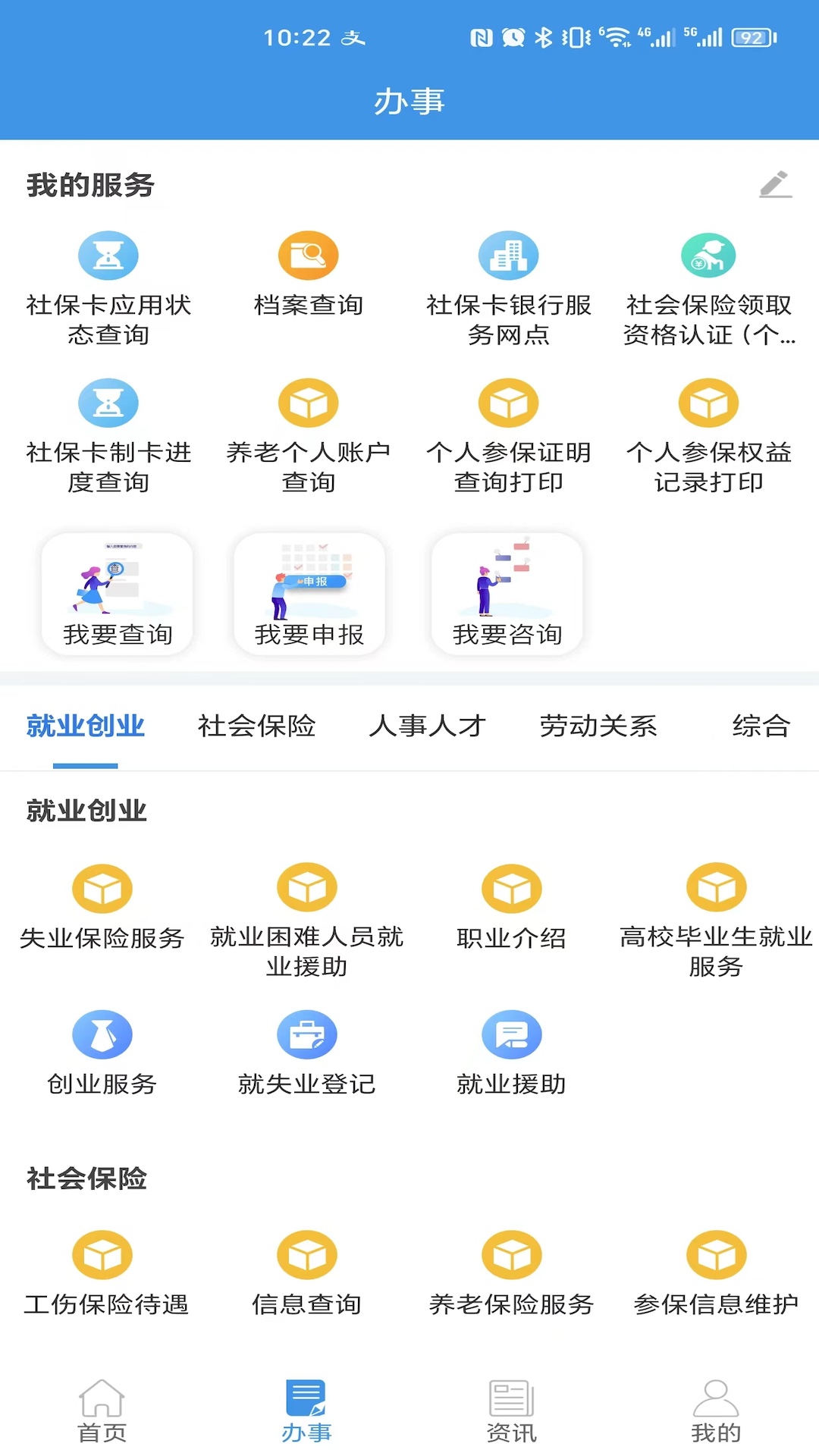Viewport: 819px width, 1456px height.
Task: Switch to the 资讯 news tab
Action: pyautogui.click(x=512, y=1410)
